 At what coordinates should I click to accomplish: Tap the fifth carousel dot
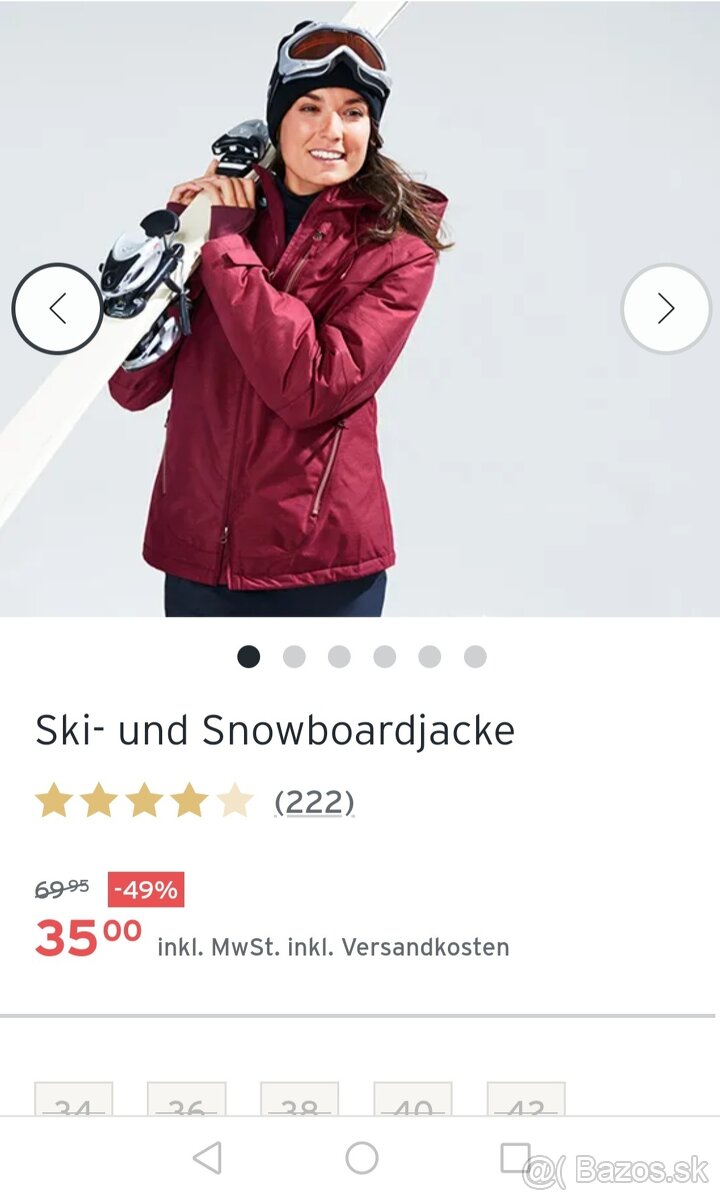click(427, 657)
